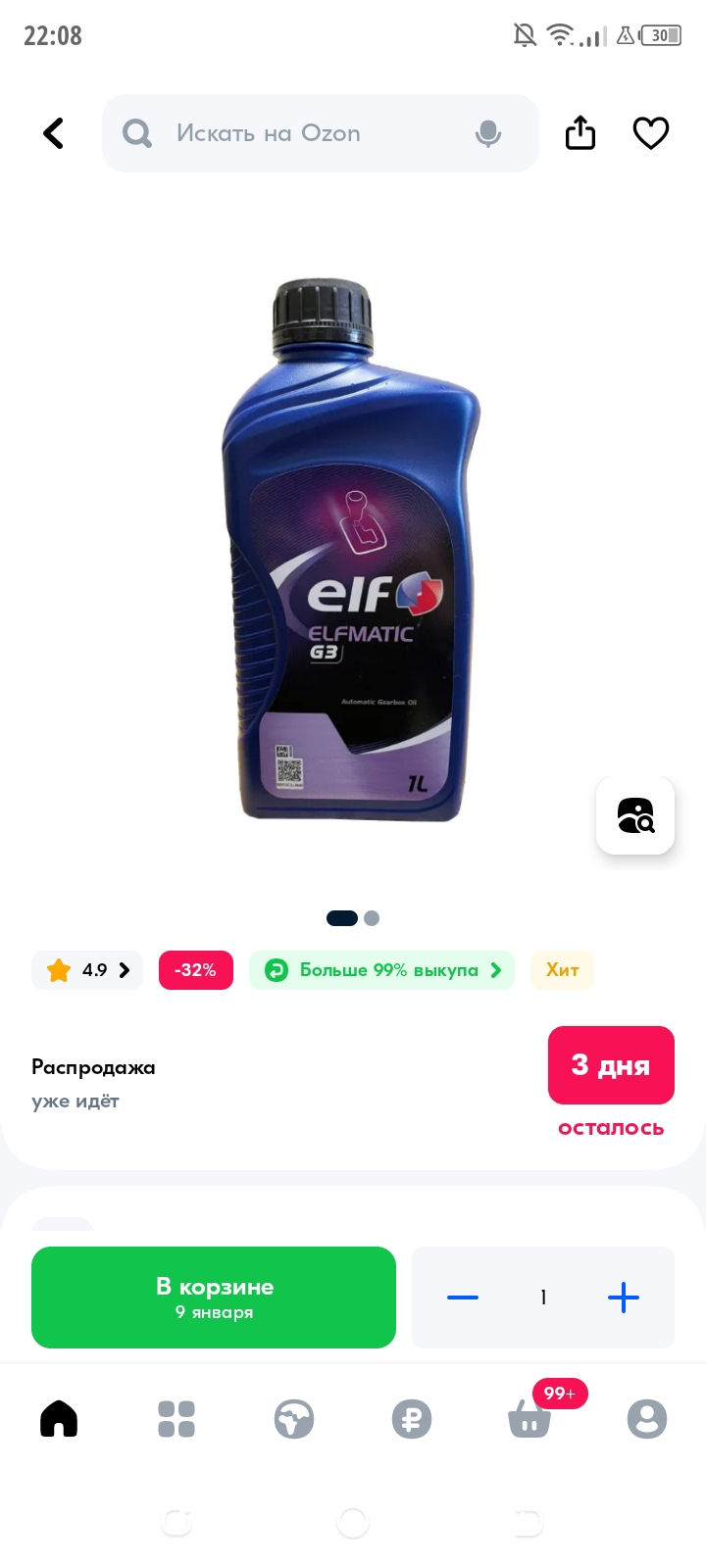The height and width of the screenshot is (1568, 706).
Task: Find similar items by image
Action: pos(635,815)
